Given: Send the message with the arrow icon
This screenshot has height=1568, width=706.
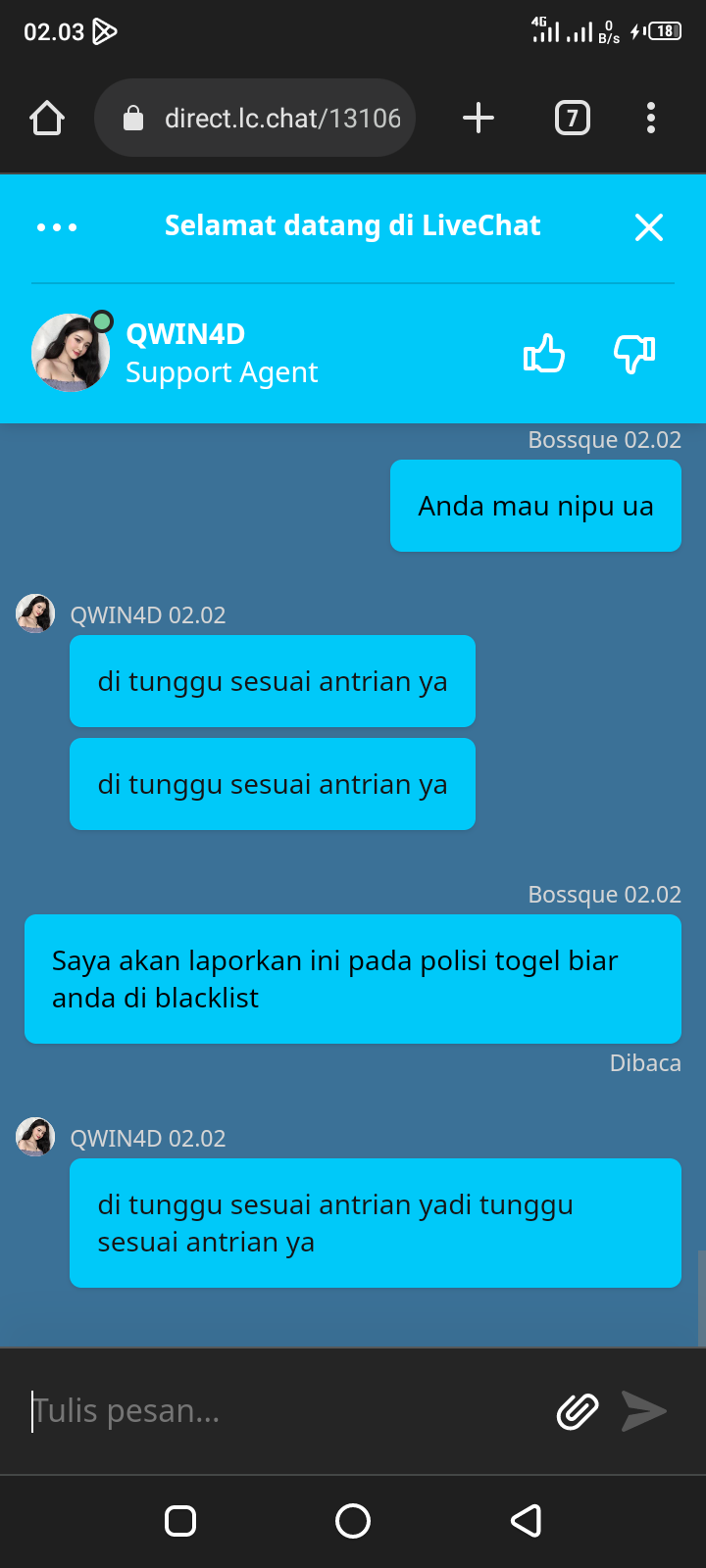Looking at the screenshot, I should pos(644,1411).
